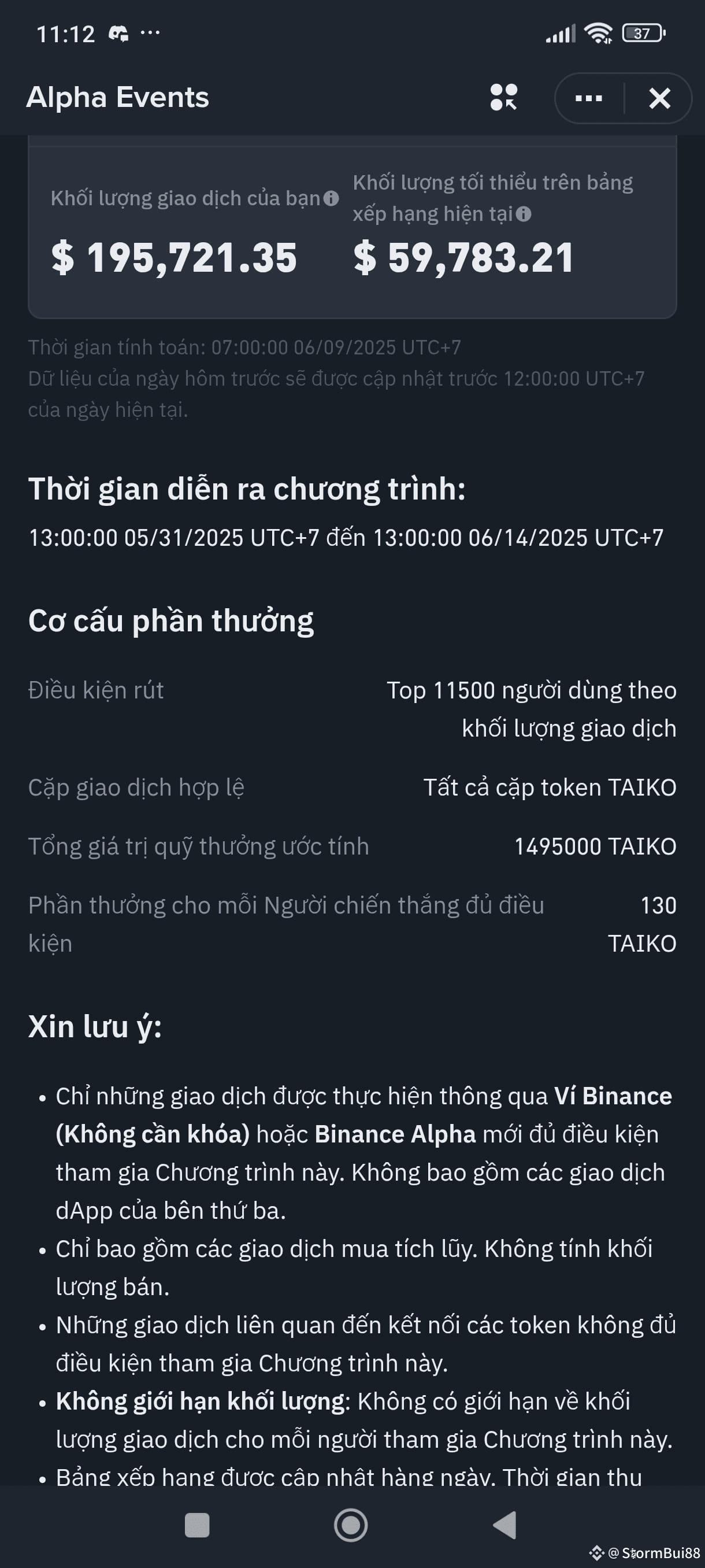
Task: Open the mini-app shortcut icon beside the menu
Action: tap(504, 97)
